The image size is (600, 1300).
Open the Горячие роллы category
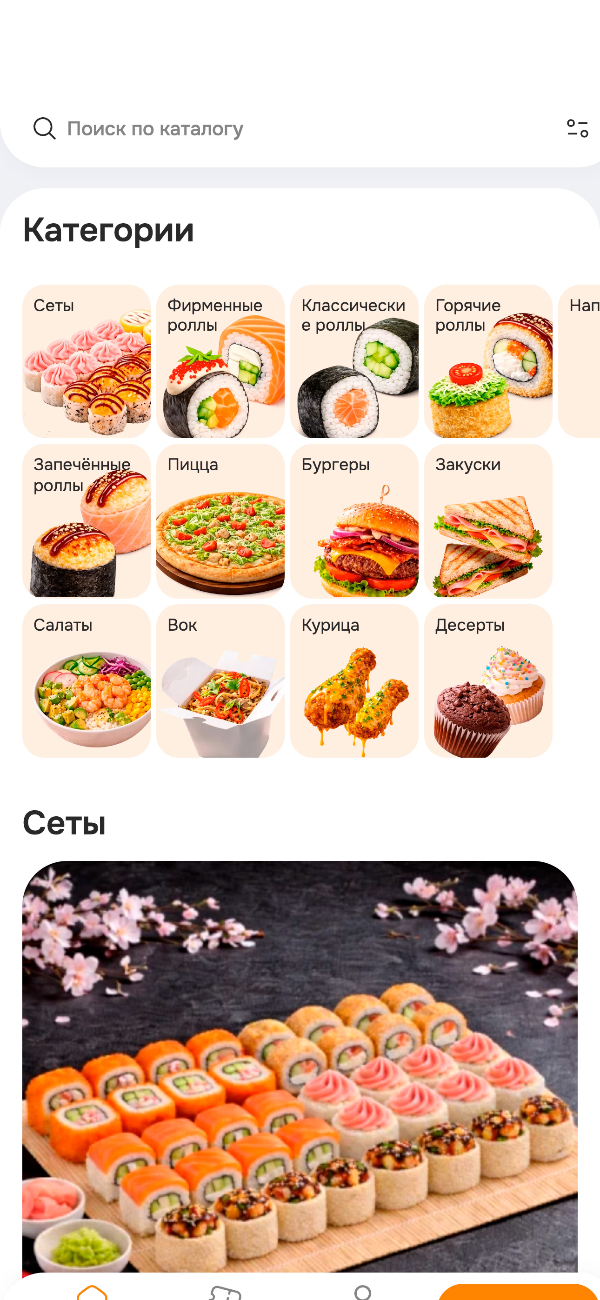click(488, 361)
